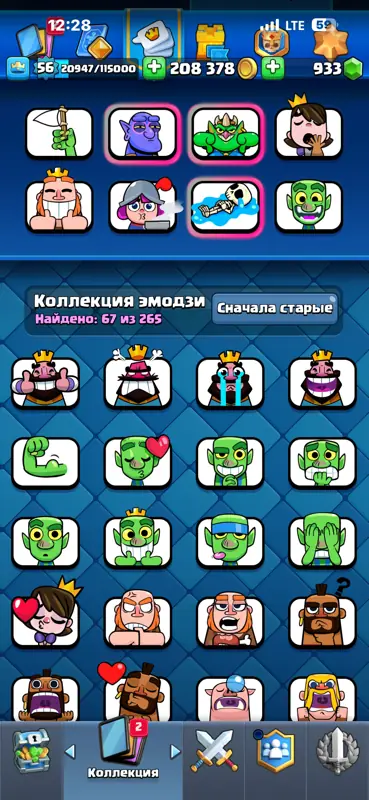This screenshot has width=369, height=800.
Task: Open the events shield sword tab
Action: pos(336,756)
